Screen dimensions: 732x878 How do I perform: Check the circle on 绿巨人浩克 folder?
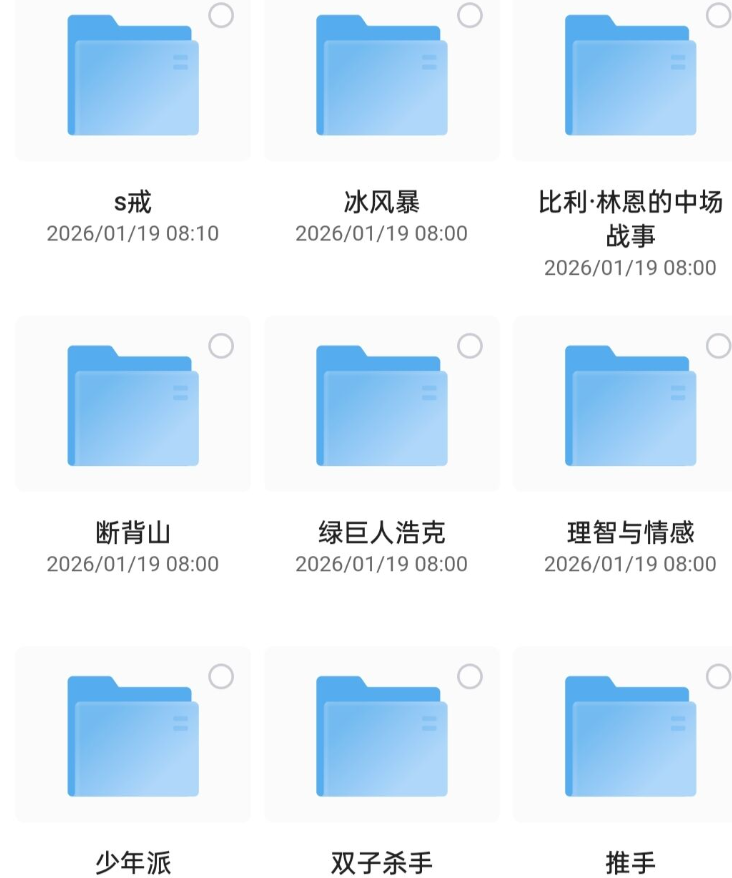[x=470, y=346]
